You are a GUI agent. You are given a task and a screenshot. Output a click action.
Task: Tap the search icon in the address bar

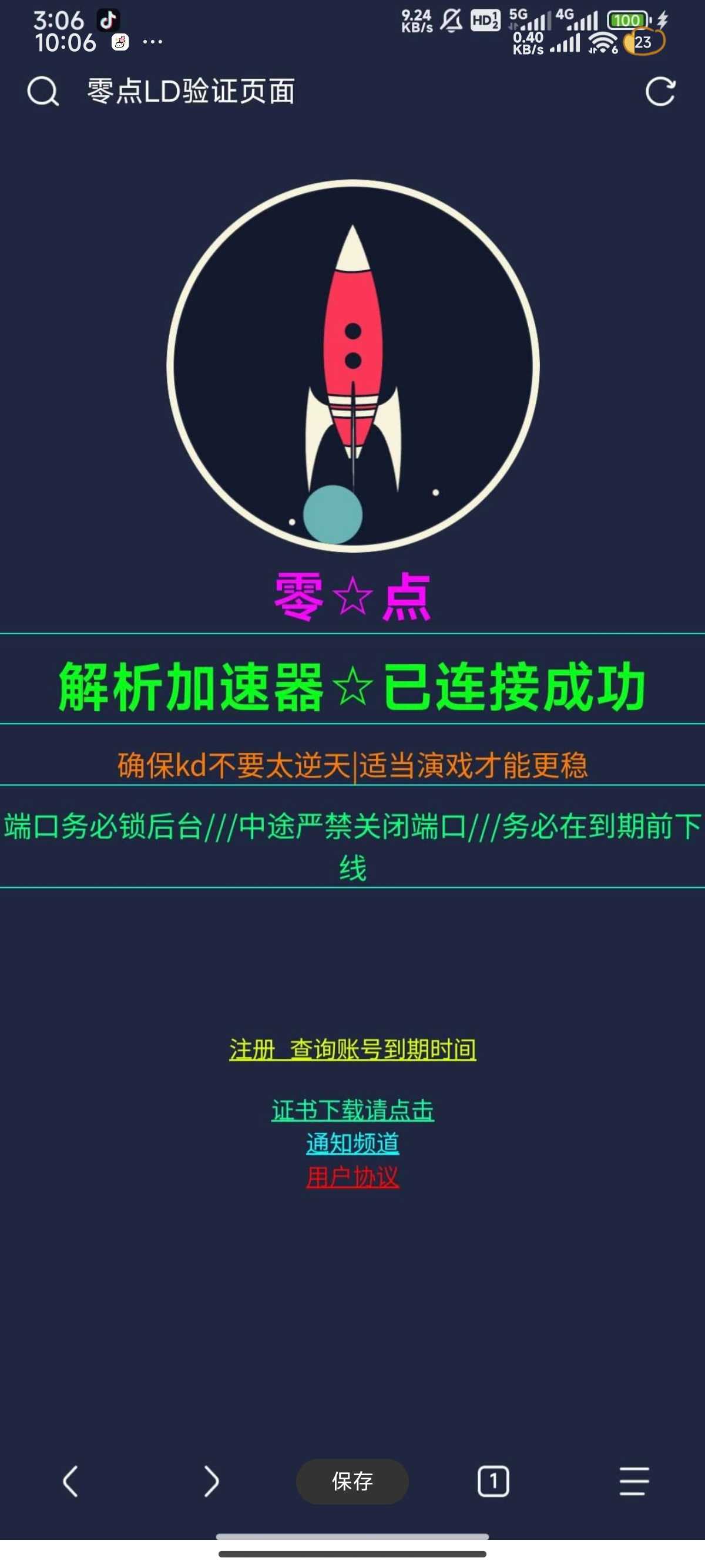click(x=43, y=91)
